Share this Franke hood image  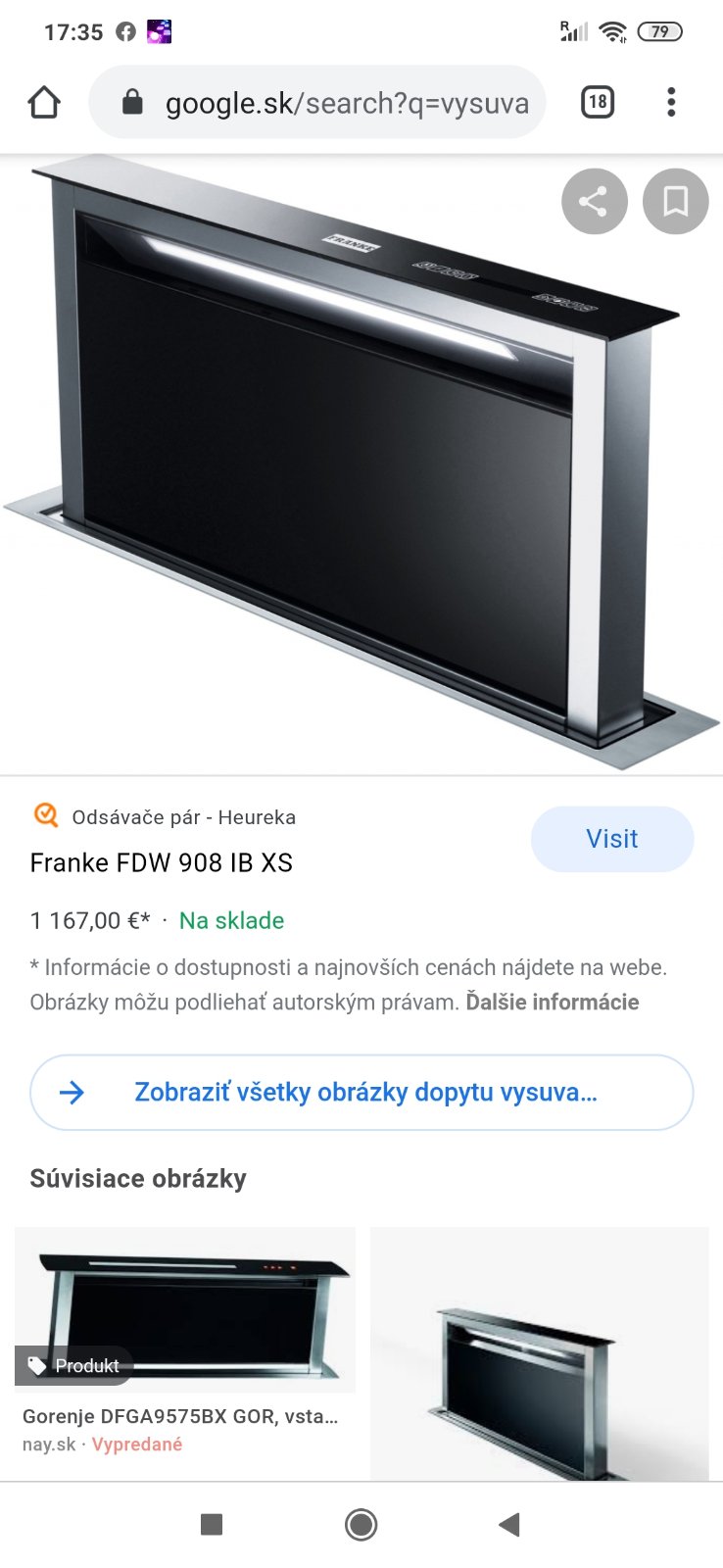(x=594, y=202)
